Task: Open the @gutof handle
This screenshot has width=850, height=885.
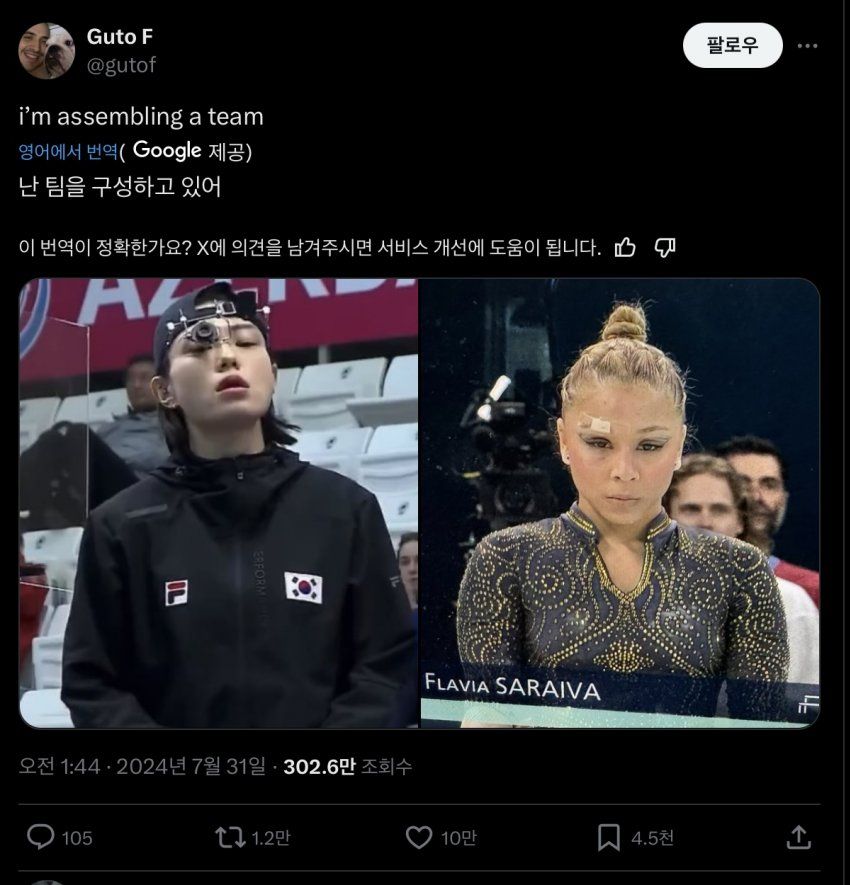Action: [x=121, y=65]
